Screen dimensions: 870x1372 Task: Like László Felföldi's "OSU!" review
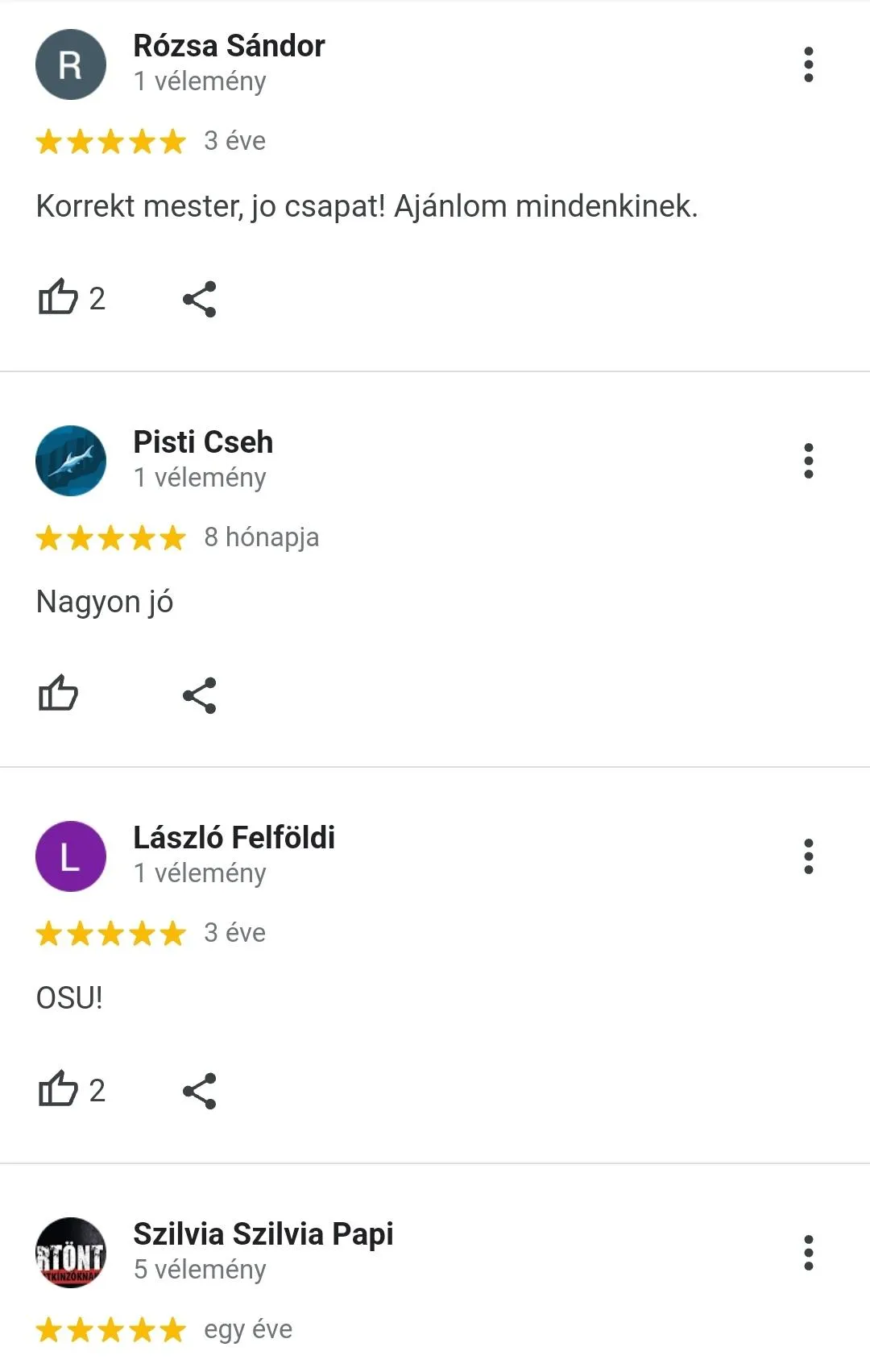click(x=59, y=1090)
